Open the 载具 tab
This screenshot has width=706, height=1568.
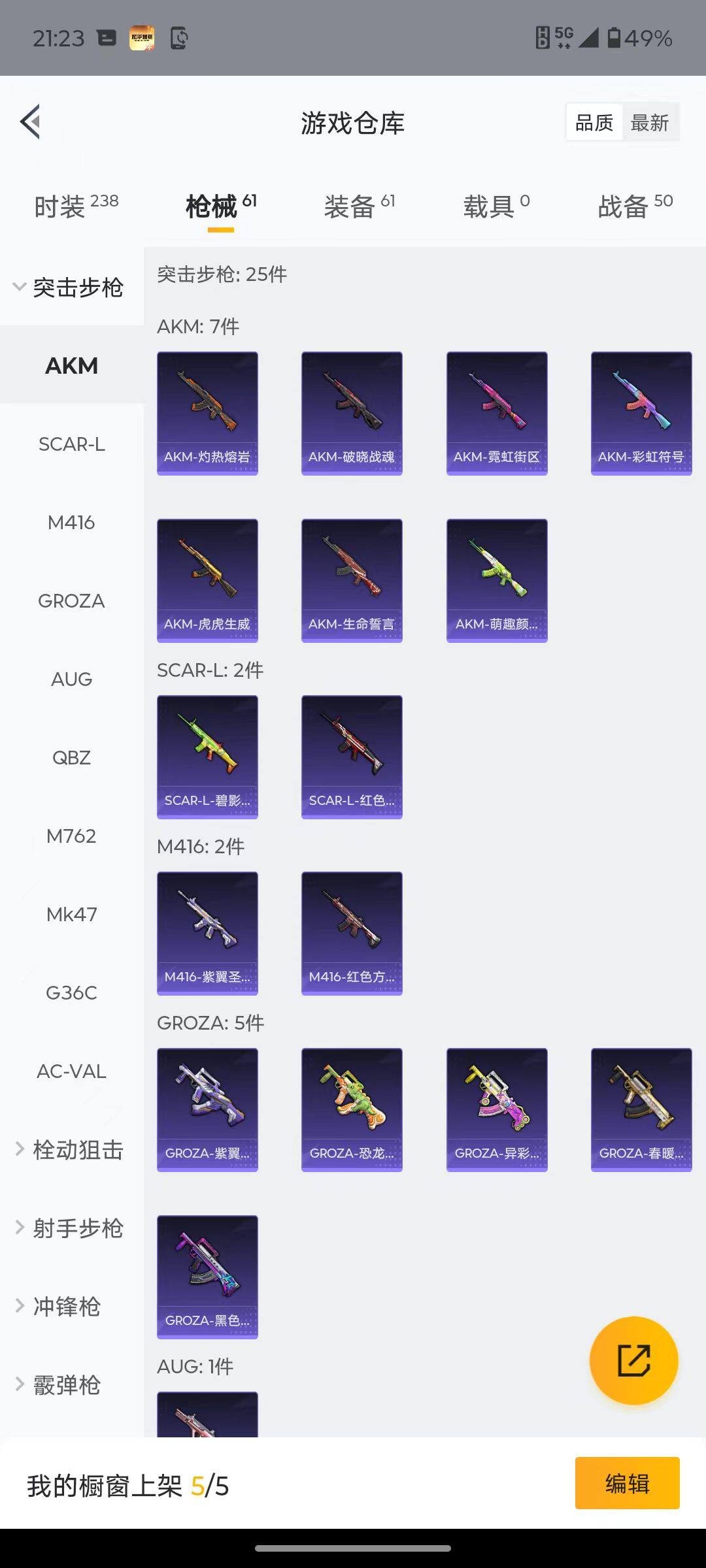[496, 206]
